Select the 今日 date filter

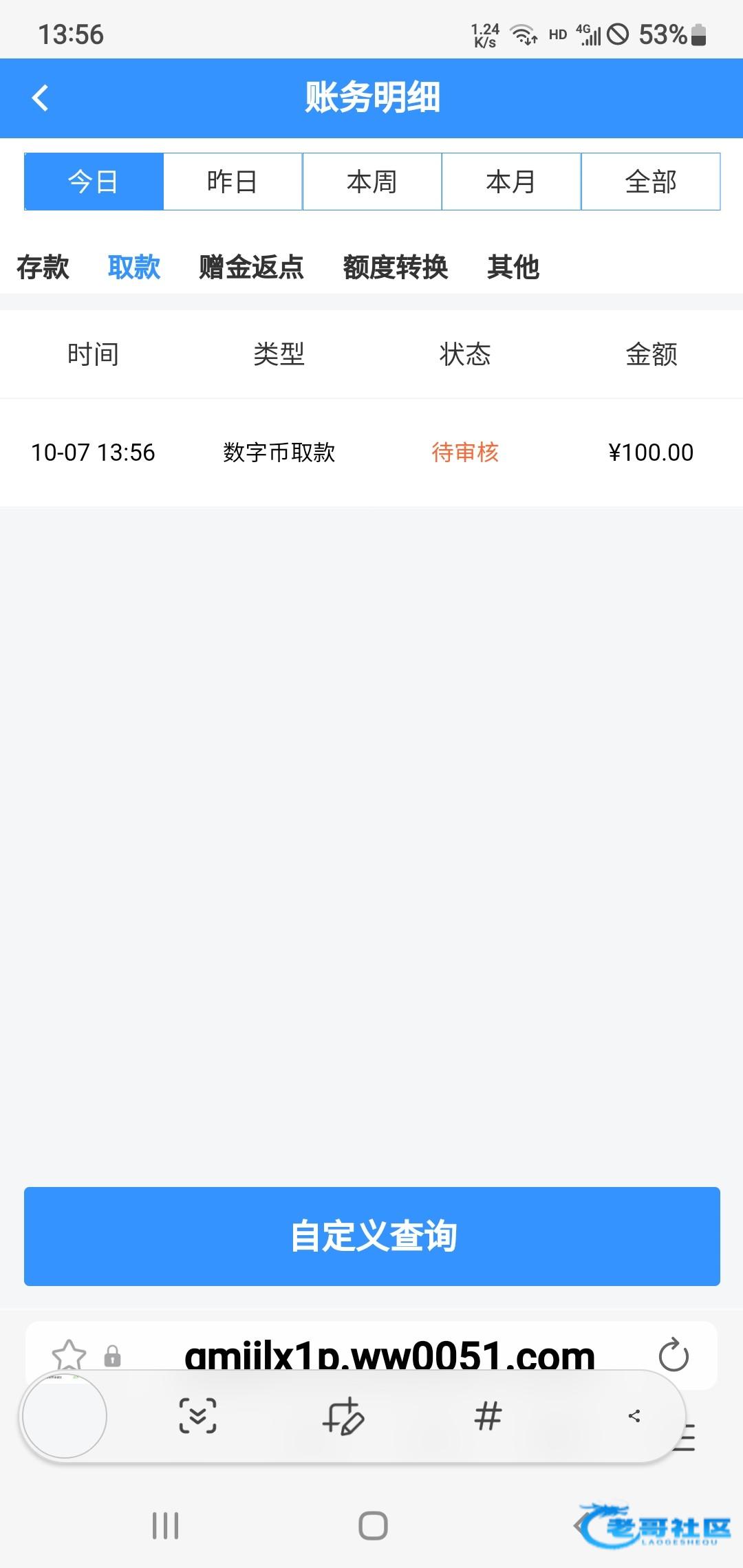coord(94,182)
